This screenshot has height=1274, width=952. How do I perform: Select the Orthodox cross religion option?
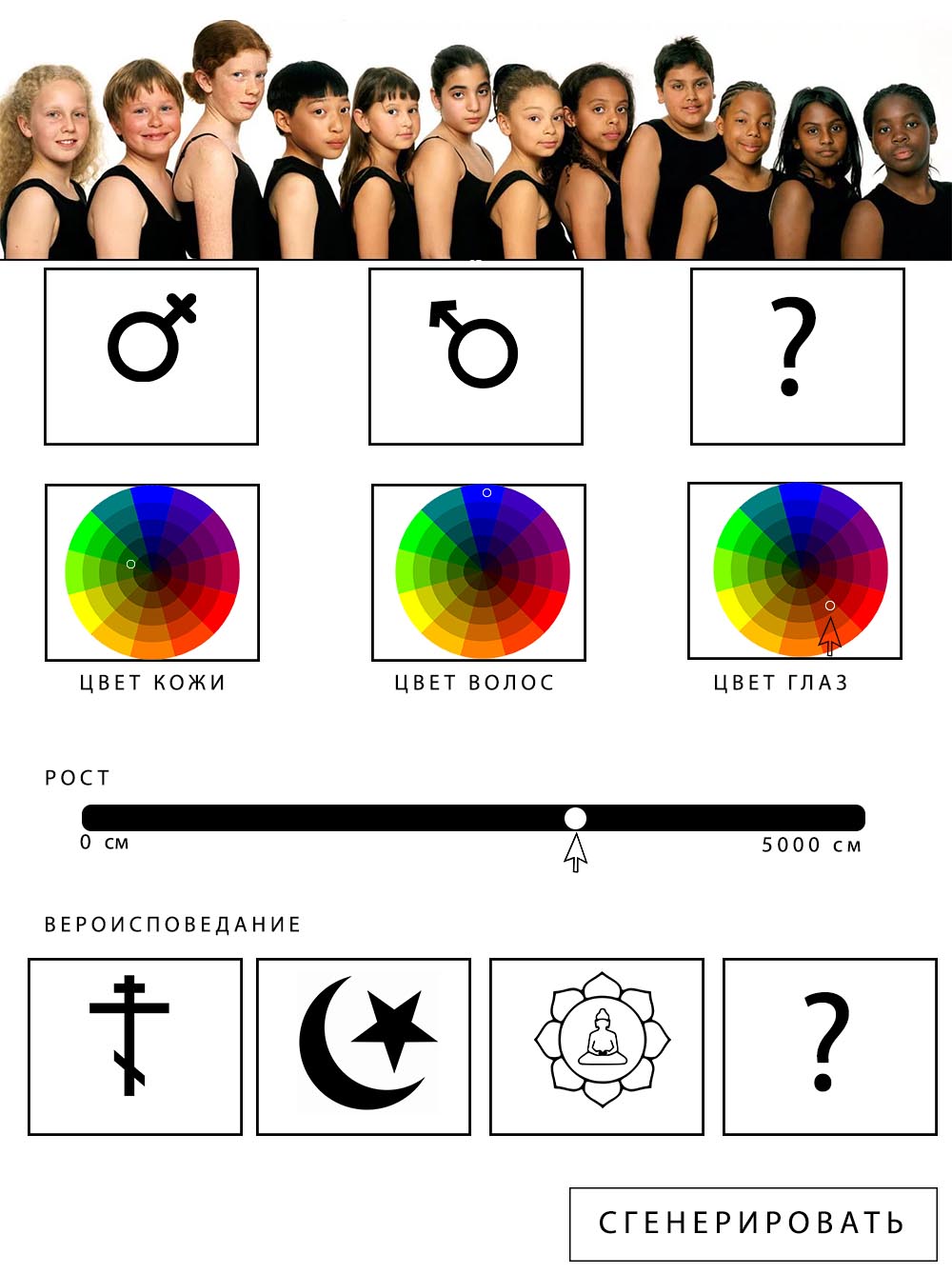click(x=134, y=1046)
